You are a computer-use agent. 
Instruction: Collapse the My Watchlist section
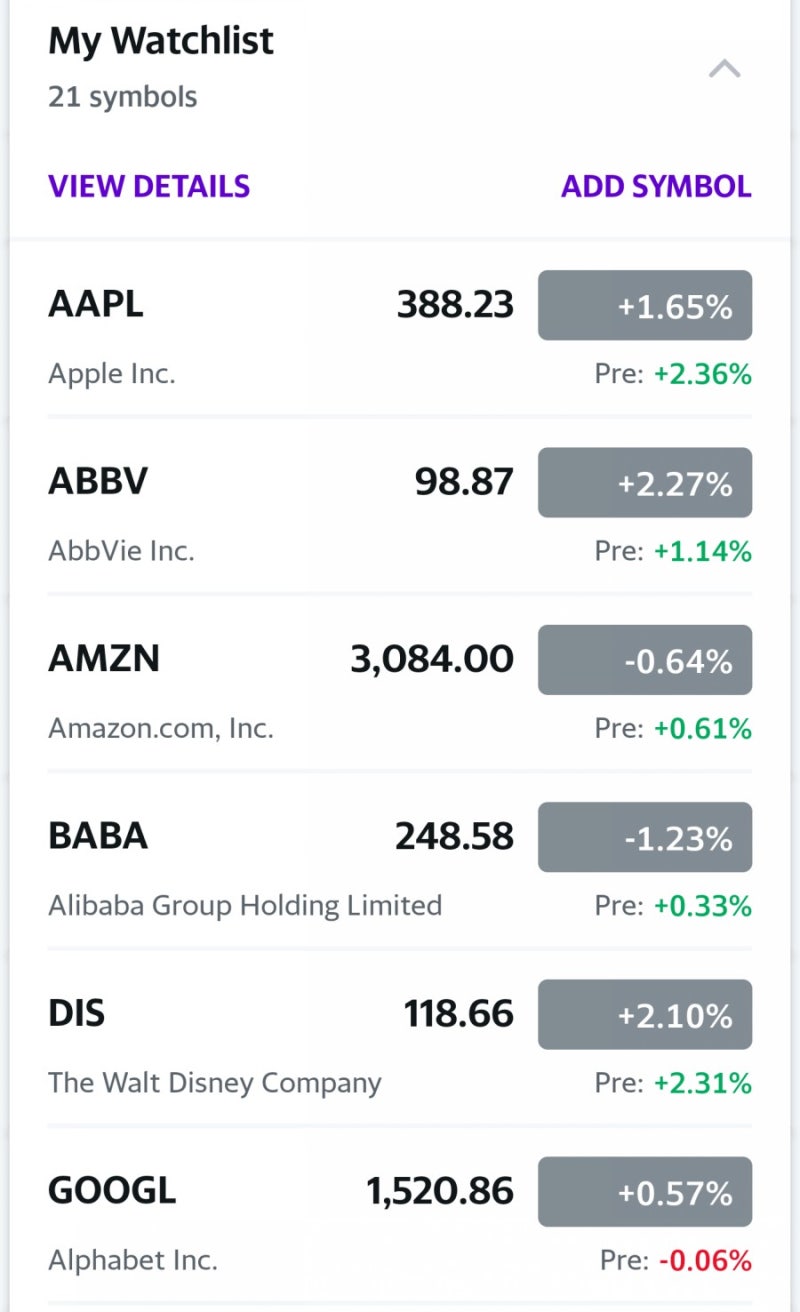[725, 69]
